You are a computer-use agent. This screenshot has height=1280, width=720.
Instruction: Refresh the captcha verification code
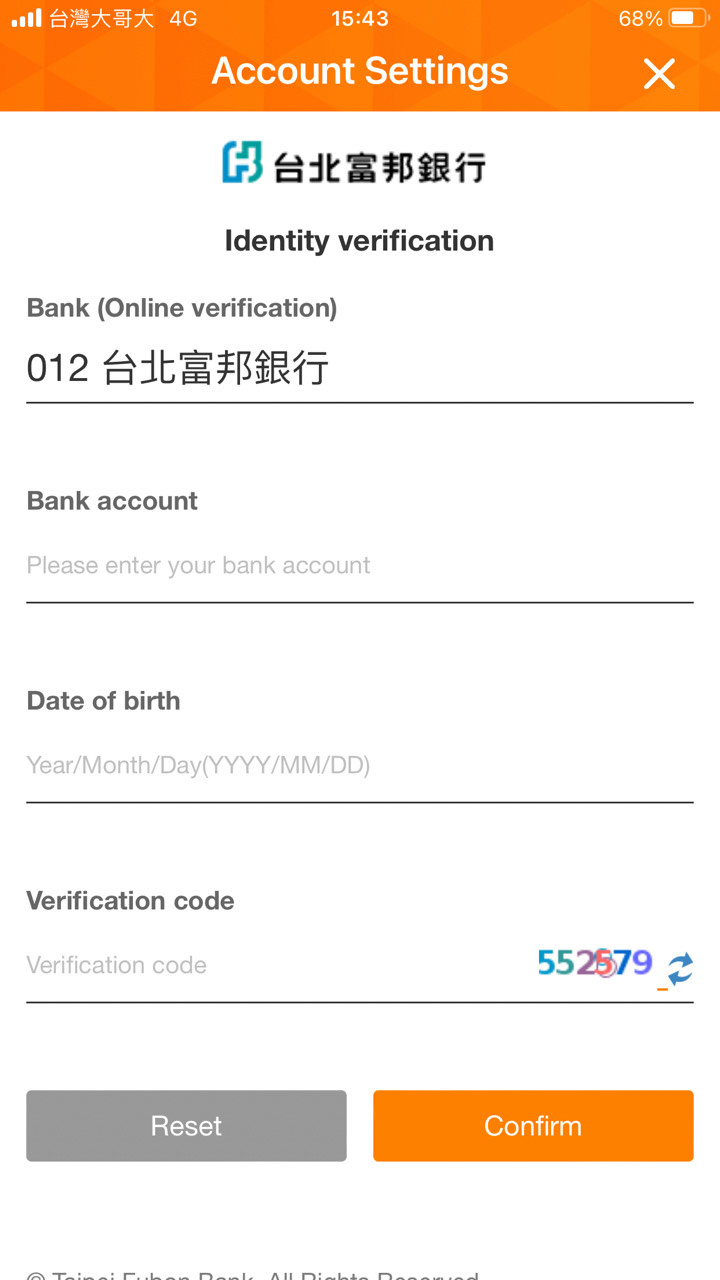pos(680,968)
